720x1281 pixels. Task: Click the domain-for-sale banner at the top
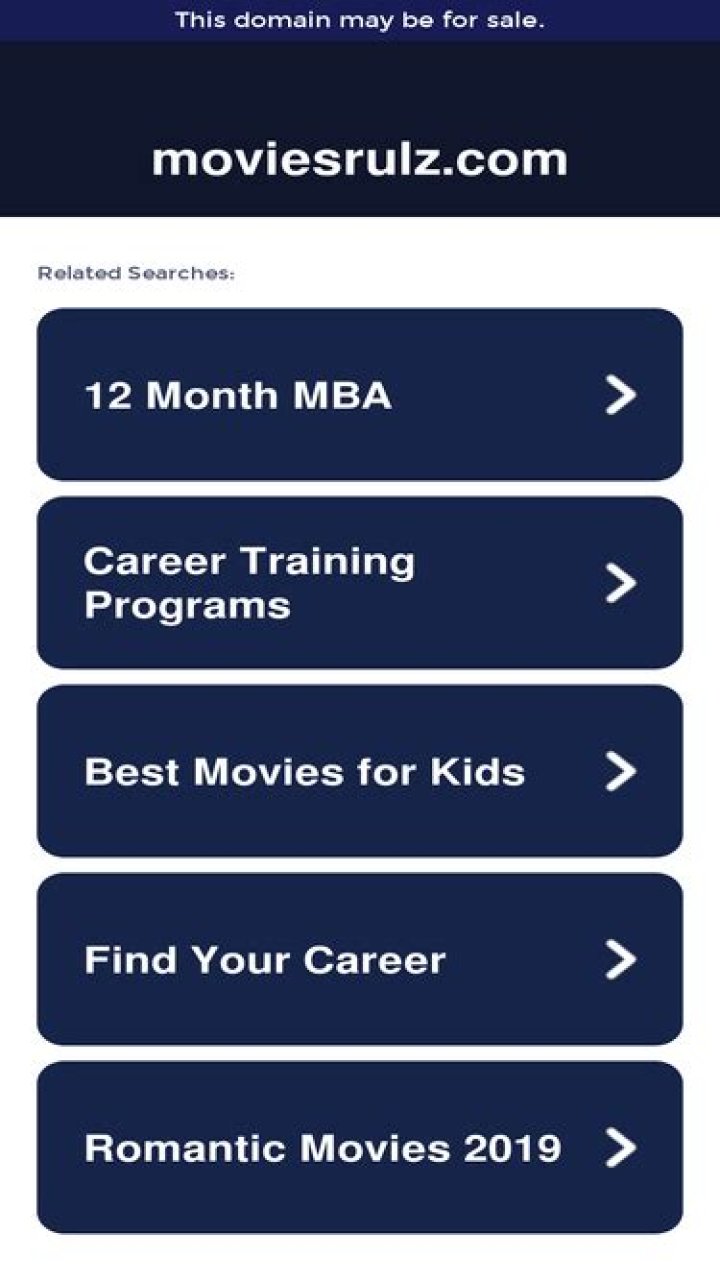[x=360, y=19]
